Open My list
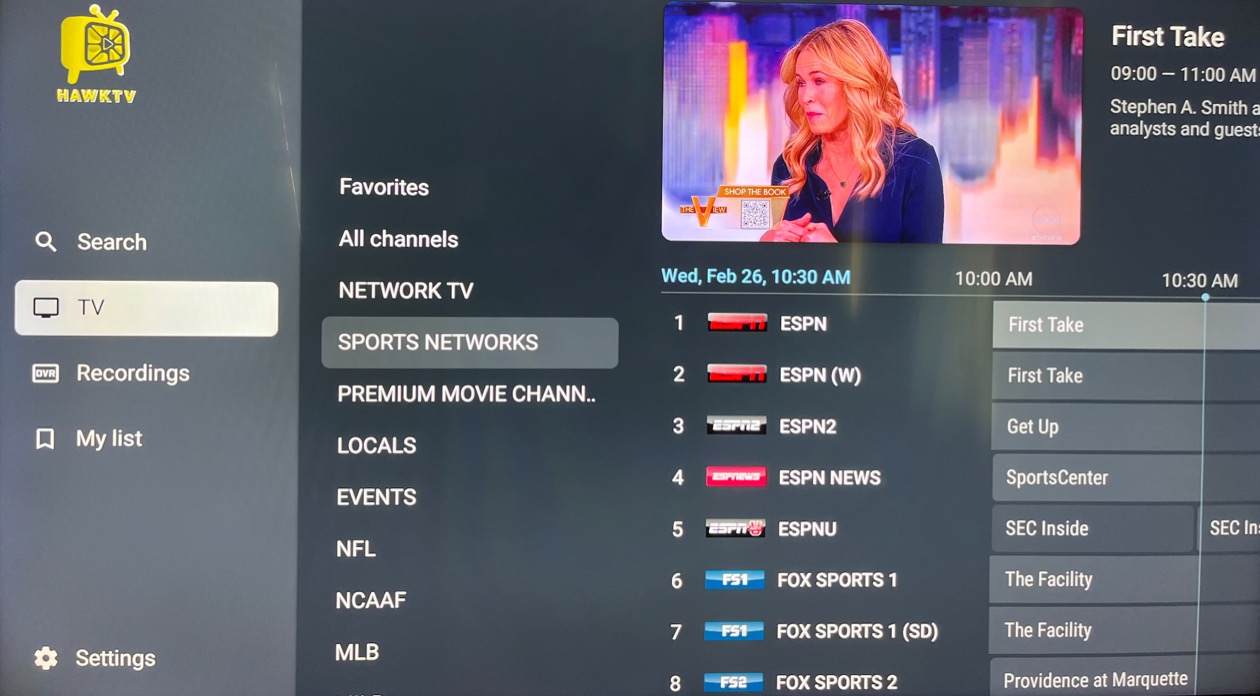The height and width of the screenshot is (696, 1260). (x=108, y=439)
